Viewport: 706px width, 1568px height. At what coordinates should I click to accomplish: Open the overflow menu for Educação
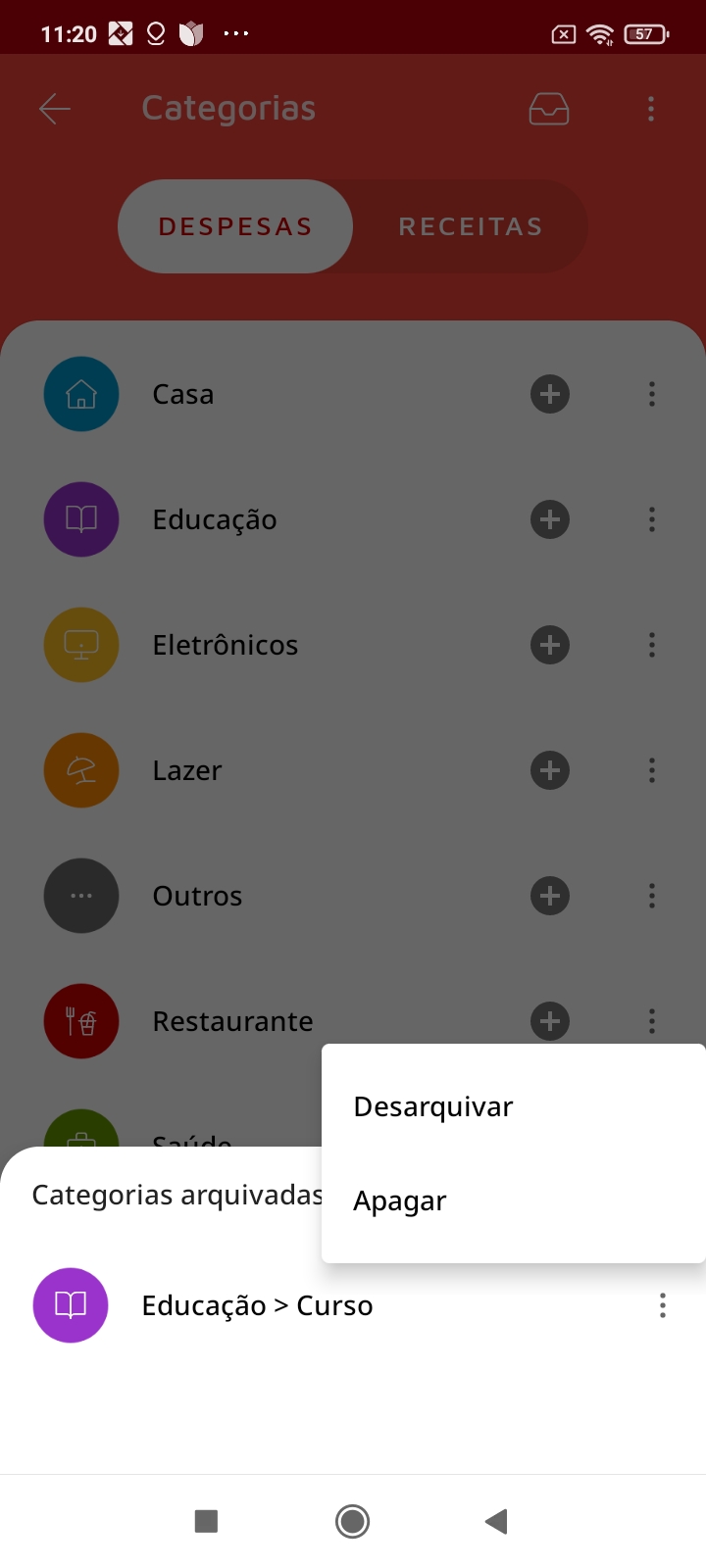point(651,518)
